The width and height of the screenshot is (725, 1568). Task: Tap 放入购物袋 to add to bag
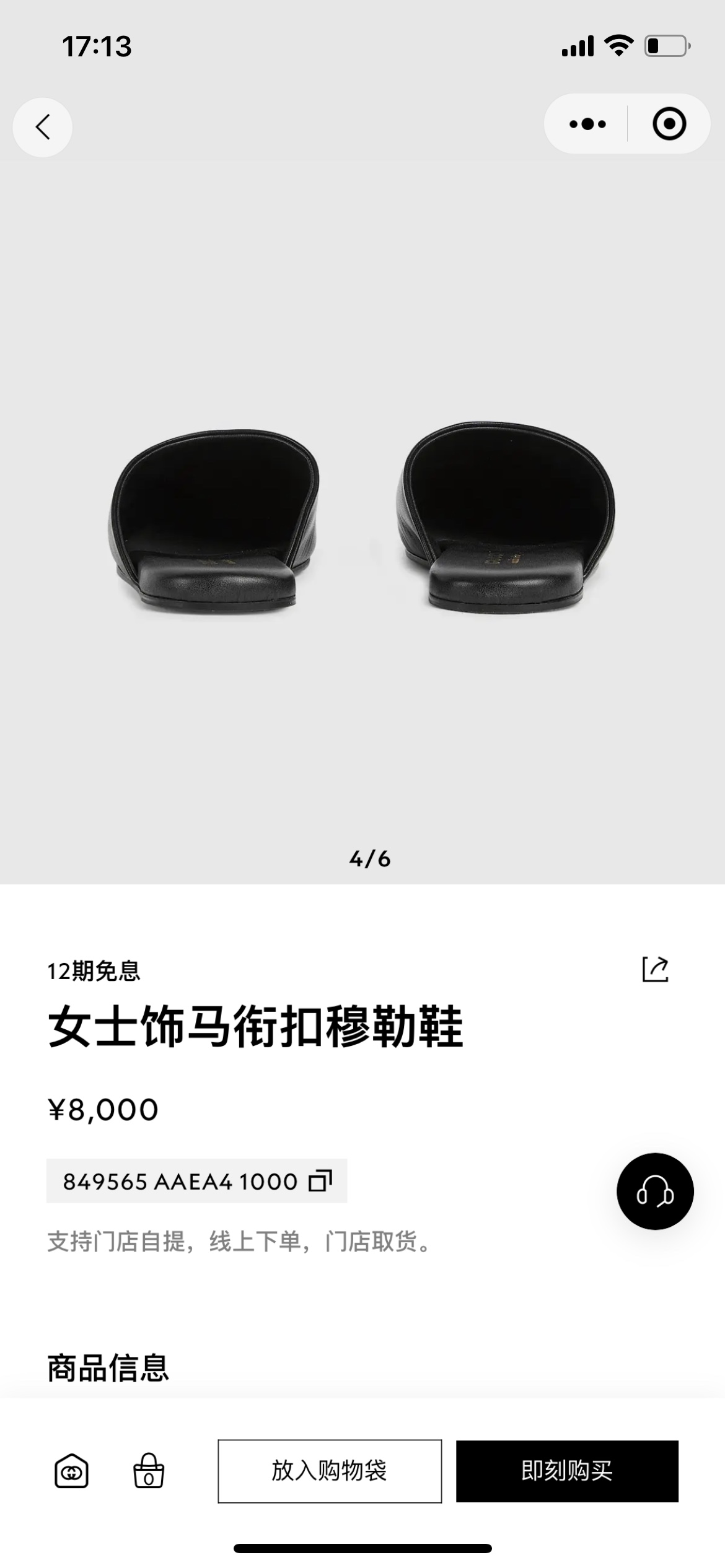tap(330, 1471)
